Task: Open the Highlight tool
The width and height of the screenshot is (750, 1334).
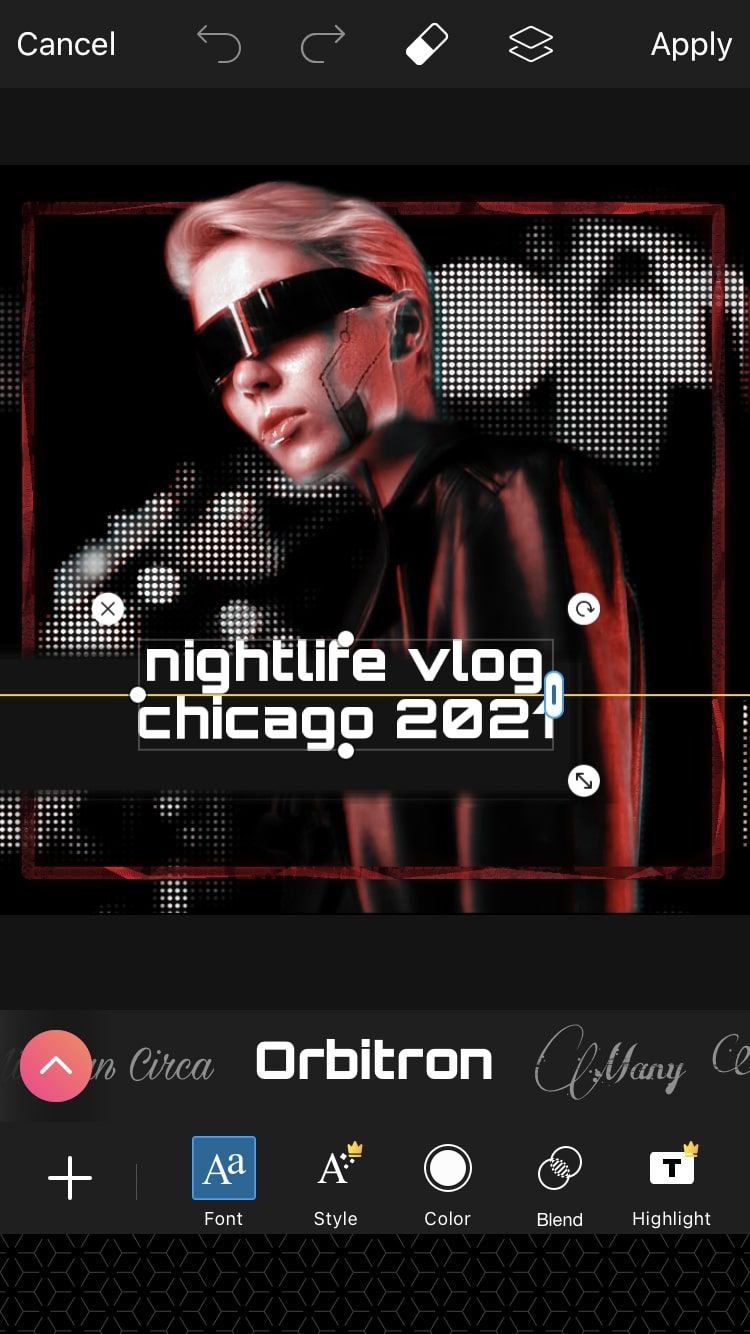Action: click(x=671, y=1180)
